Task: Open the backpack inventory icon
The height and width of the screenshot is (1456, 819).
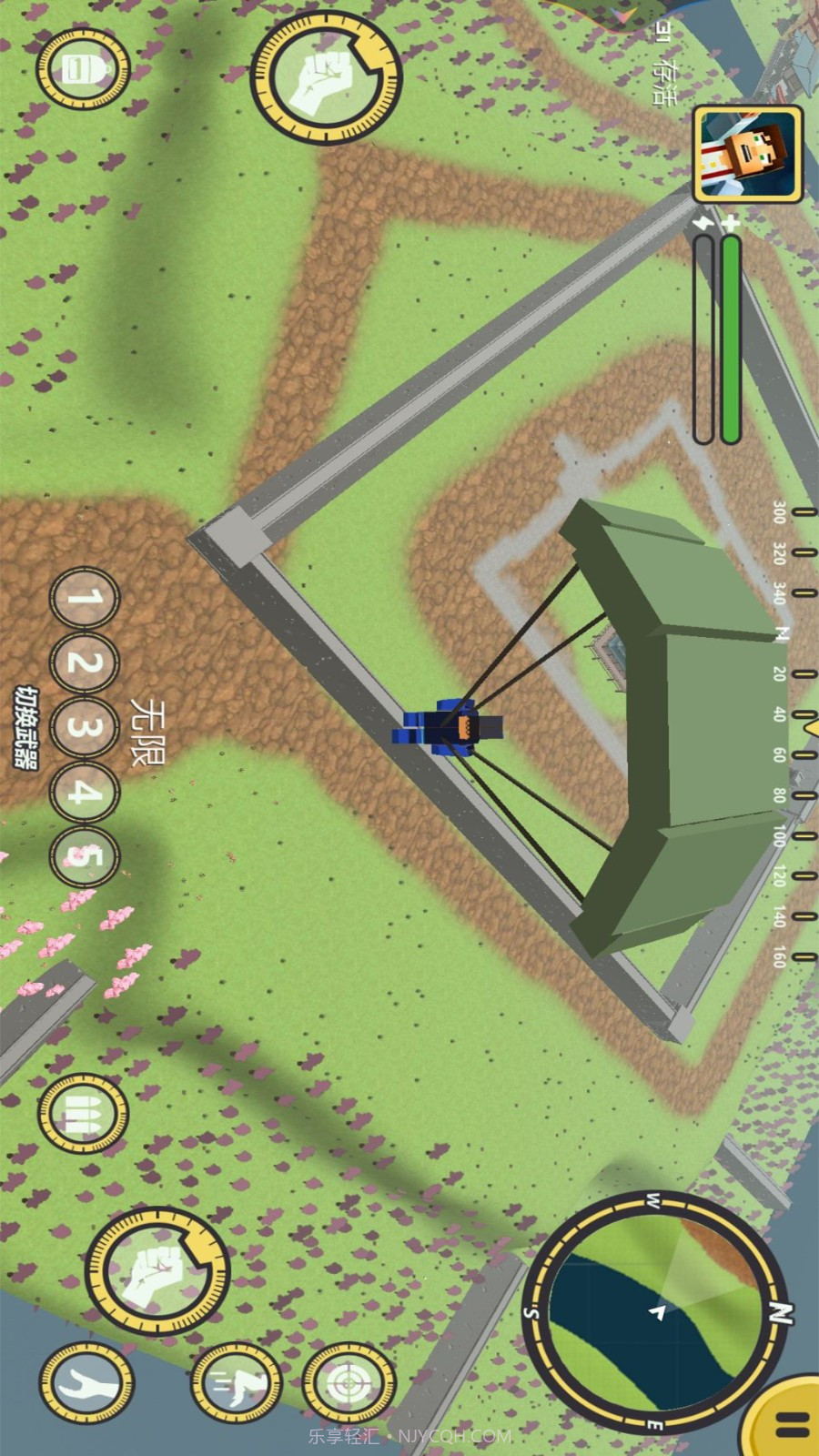Action: click(x=82, y=70)
